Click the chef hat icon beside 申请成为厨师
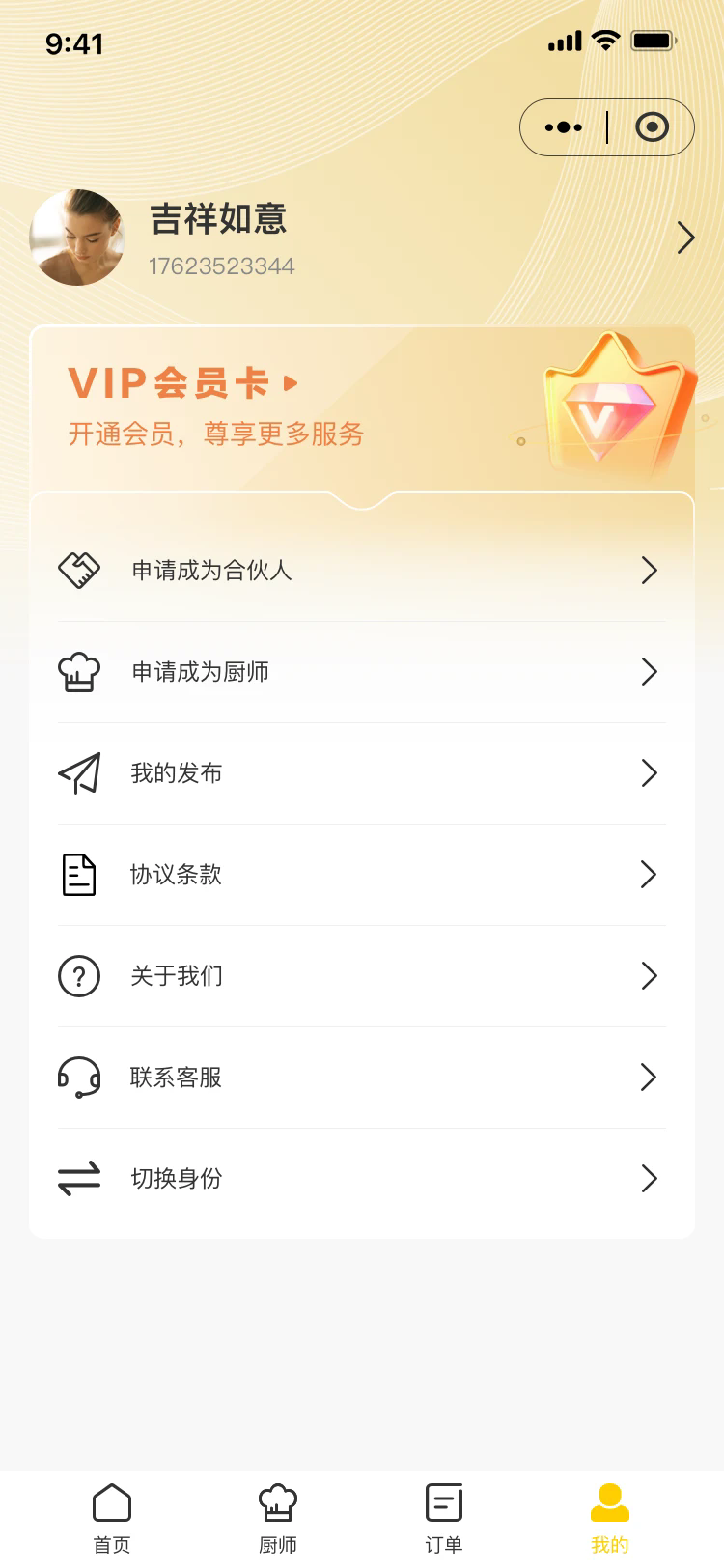 (x=79, y=672)
